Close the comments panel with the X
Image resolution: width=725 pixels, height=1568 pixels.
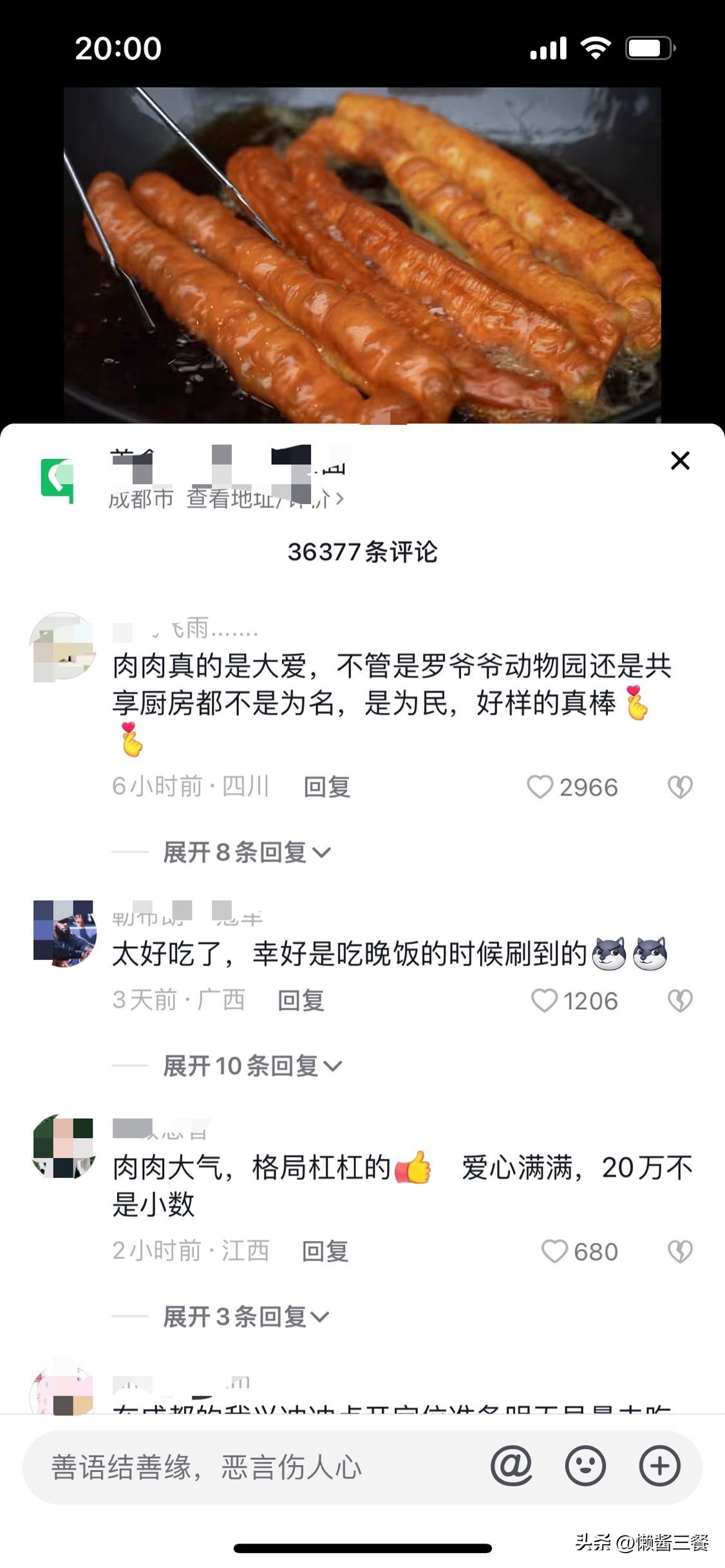tap(680, 461)
